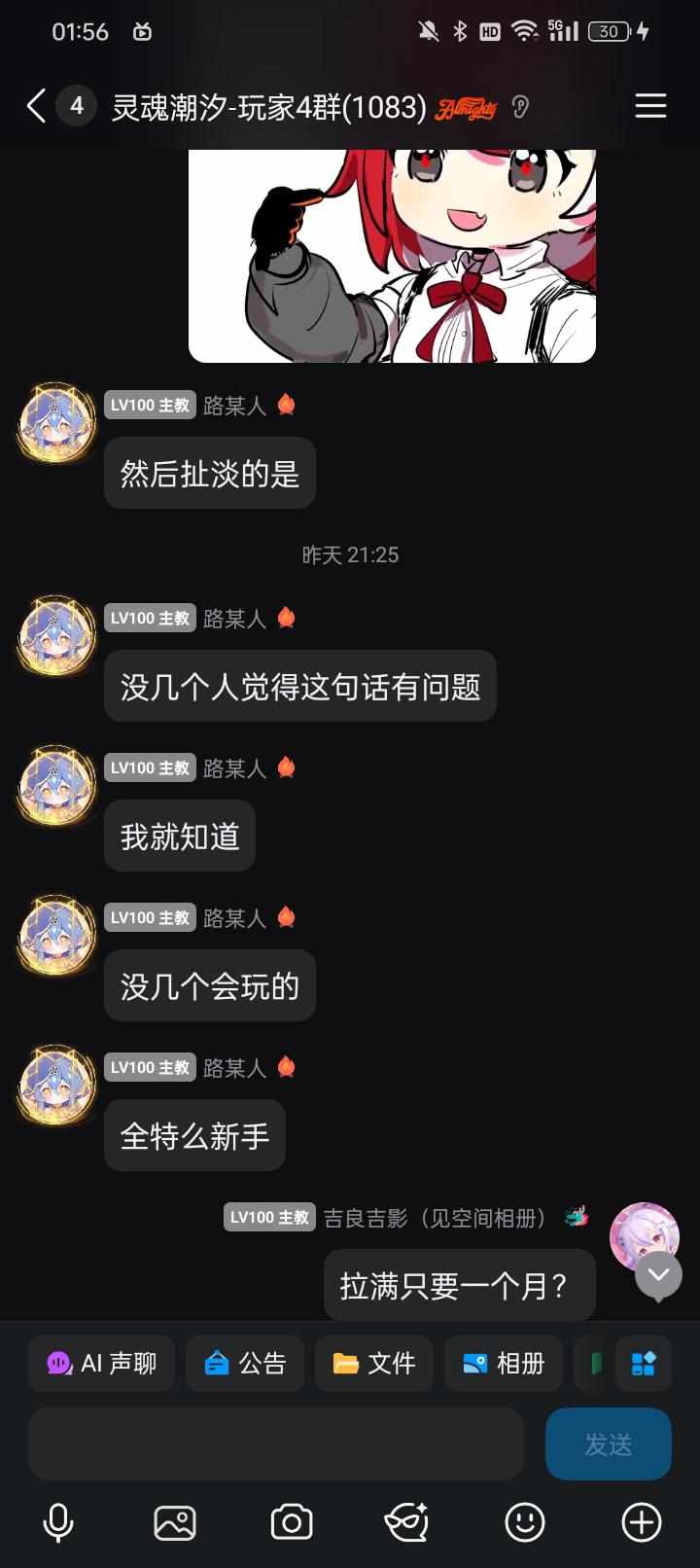Open the photo gallery picker
The image size is (700, 1568).
[x=175, y=1522]
